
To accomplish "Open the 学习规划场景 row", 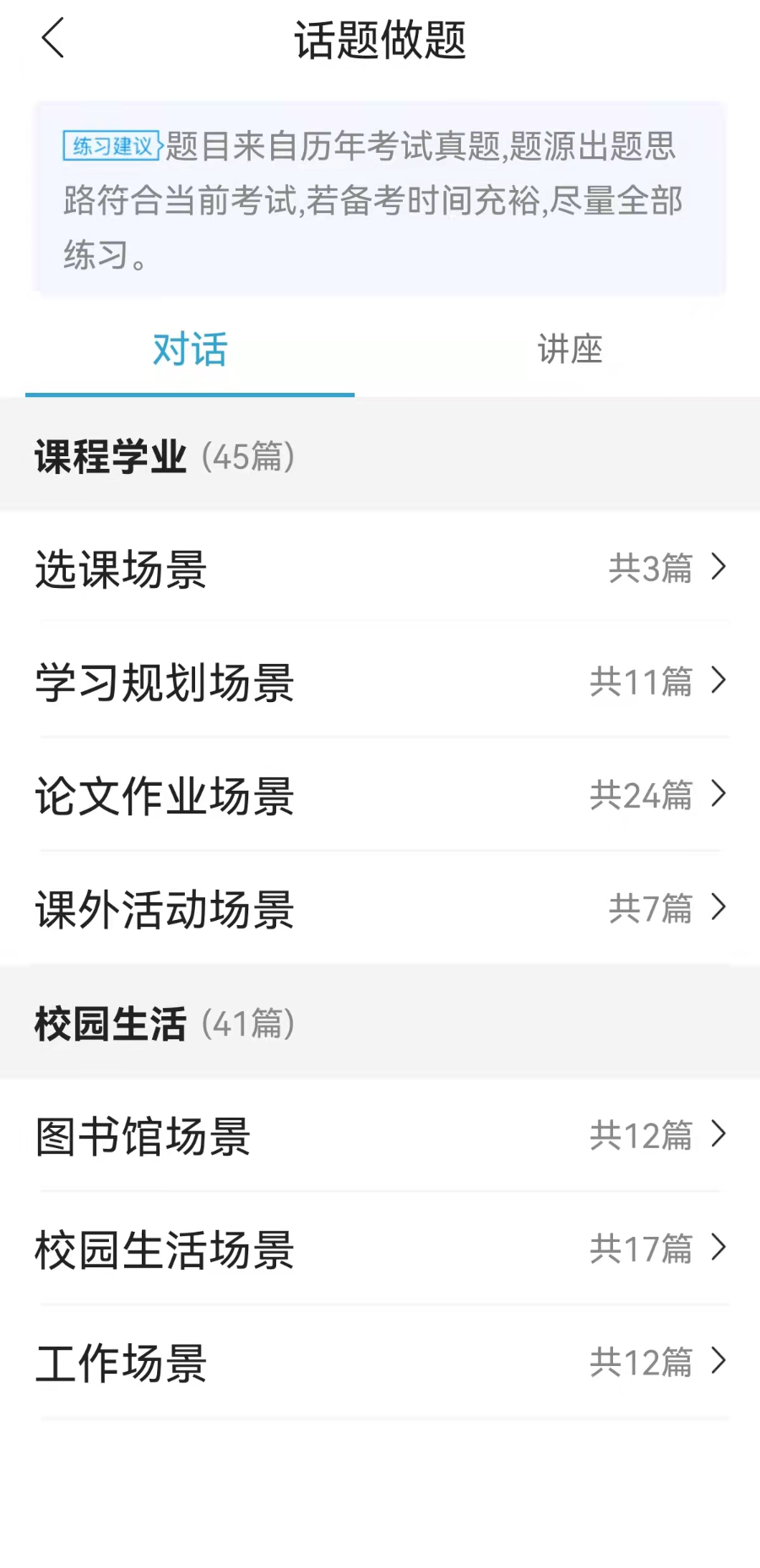I will tap(380, 682).
